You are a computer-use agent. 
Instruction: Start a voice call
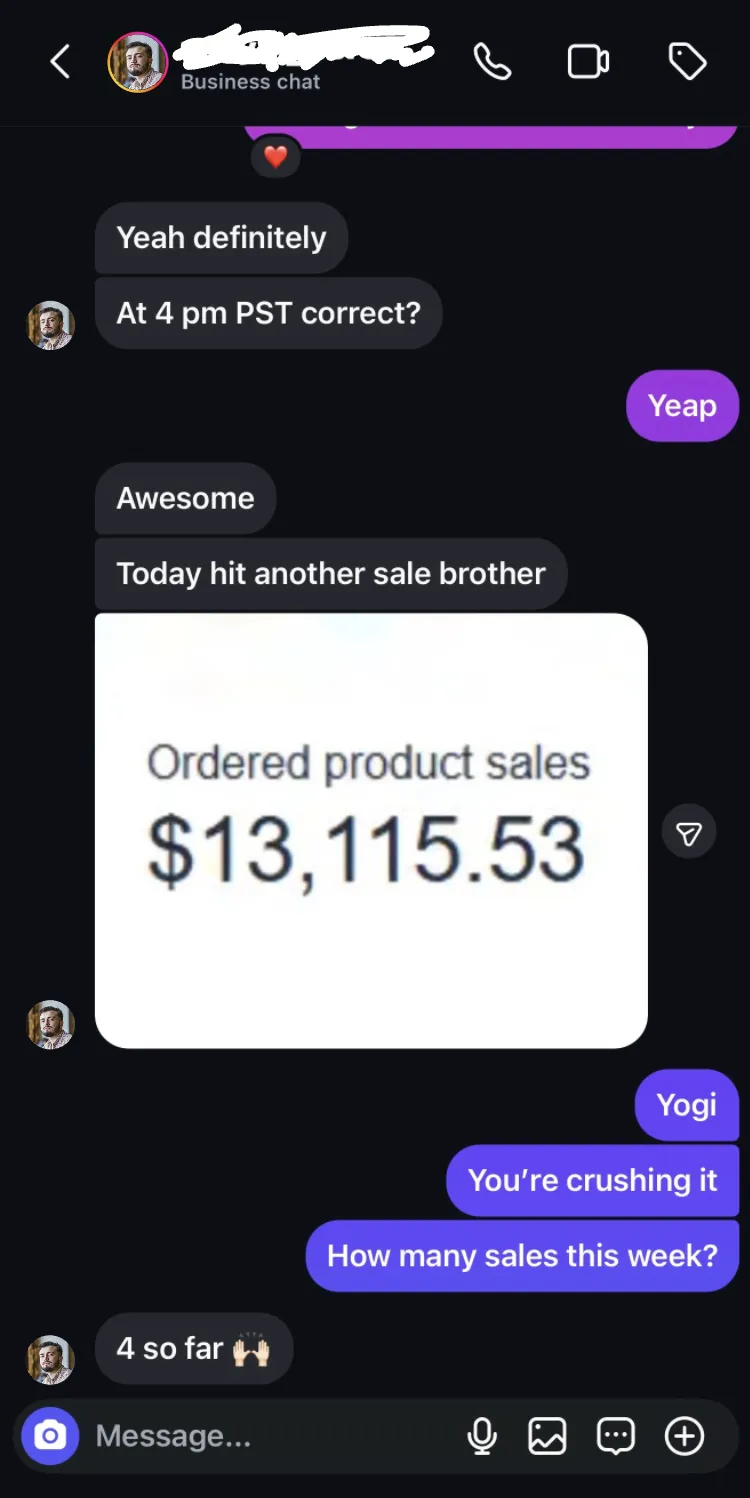click(491, 62)
